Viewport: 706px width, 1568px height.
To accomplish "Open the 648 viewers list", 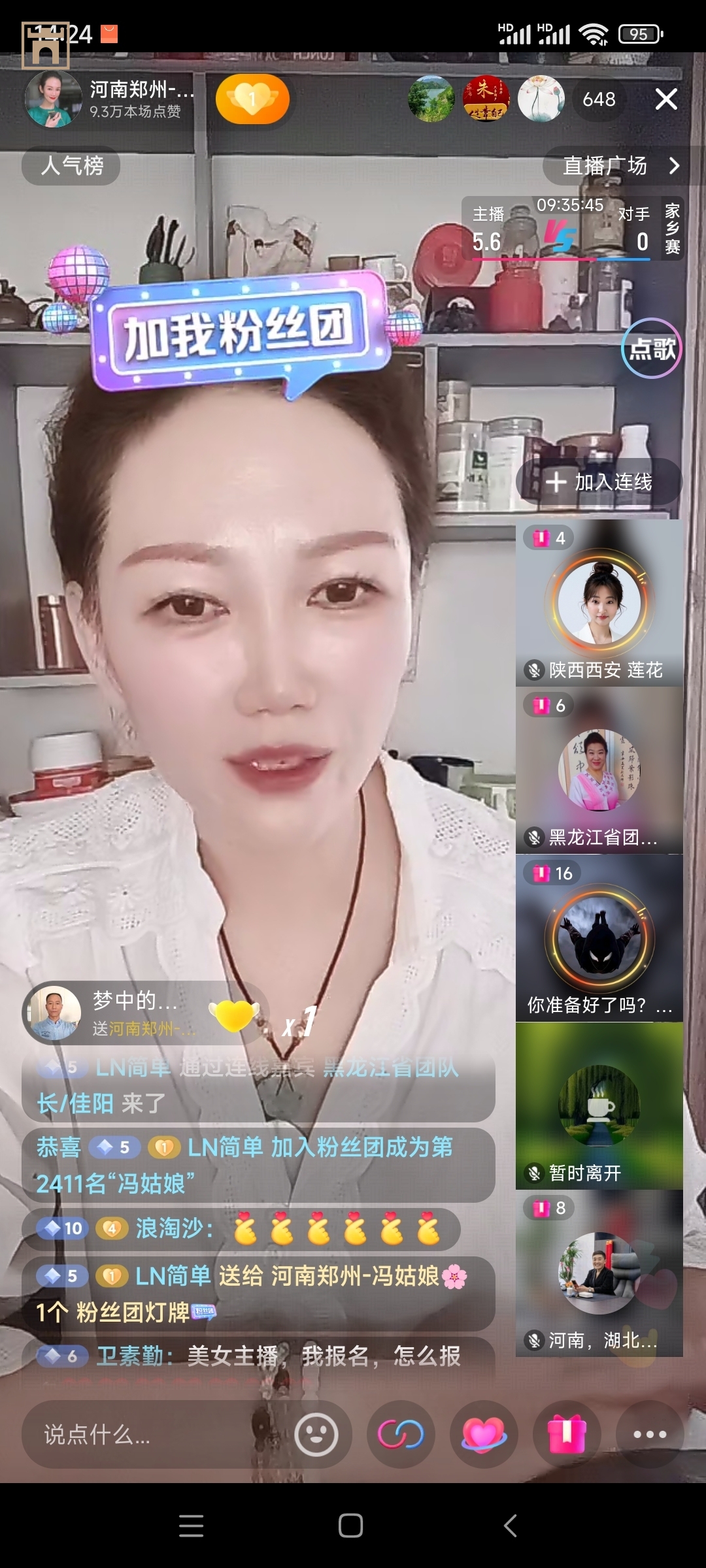I will click(599, 99).
